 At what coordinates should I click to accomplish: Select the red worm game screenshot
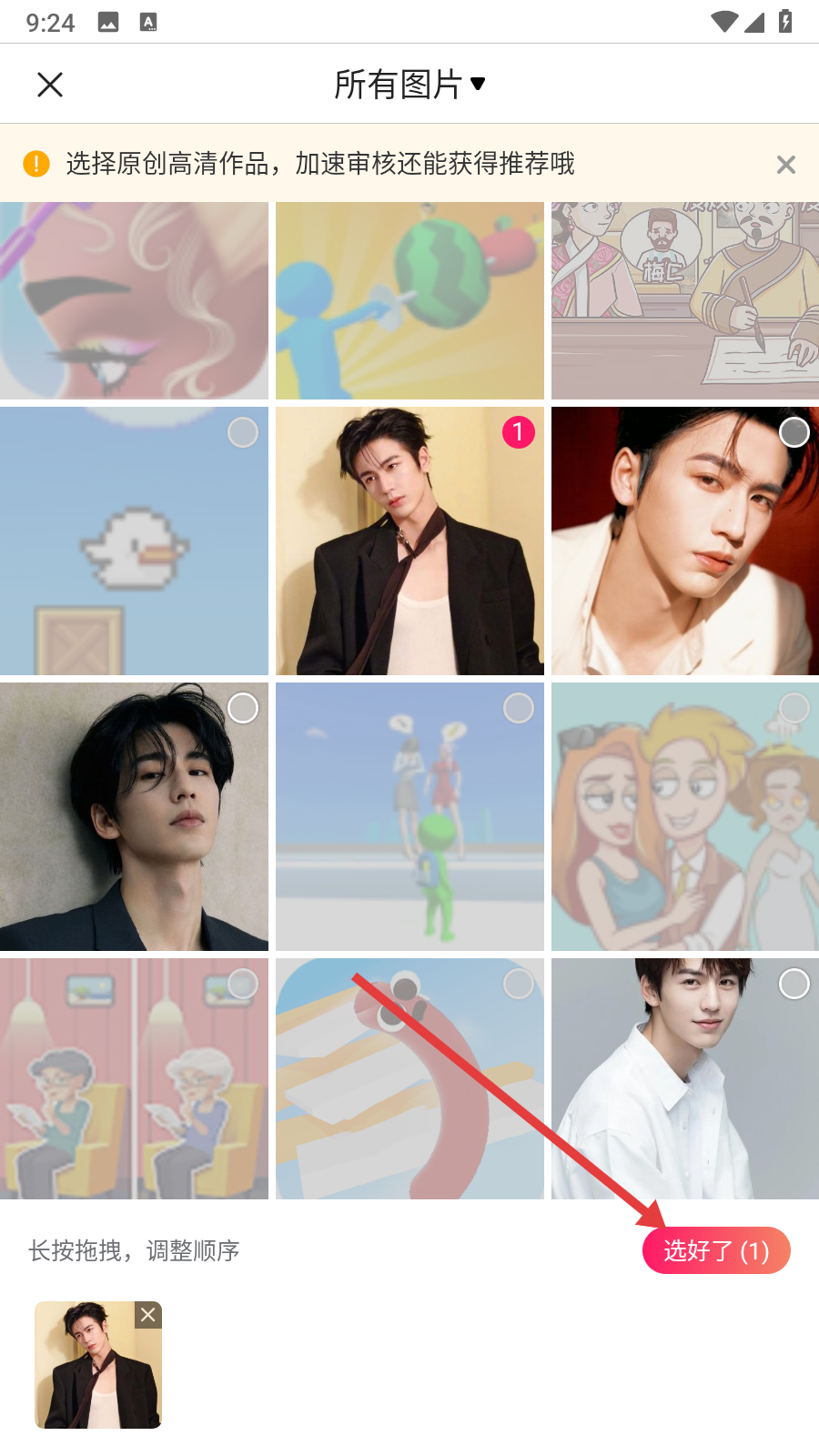click(x=518, y=984)
